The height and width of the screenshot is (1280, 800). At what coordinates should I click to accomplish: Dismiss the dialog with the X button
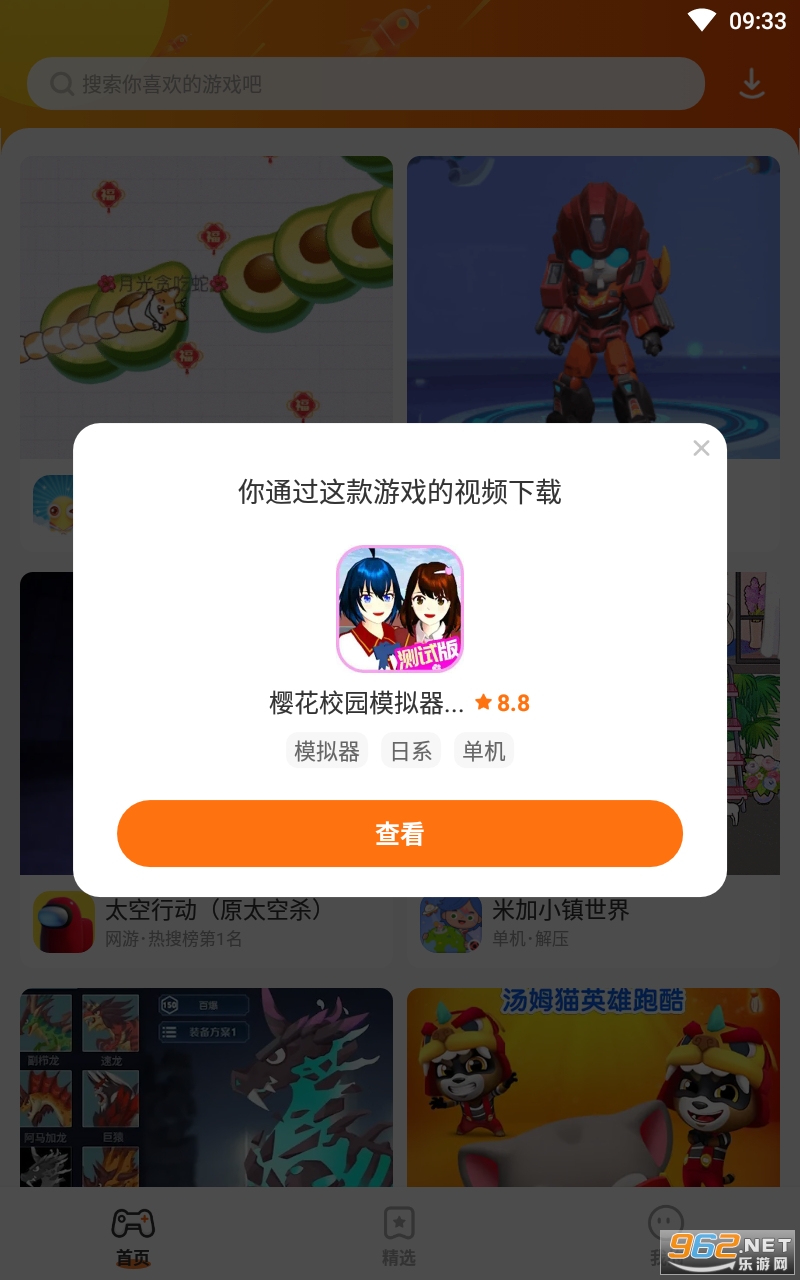point(701,448)
